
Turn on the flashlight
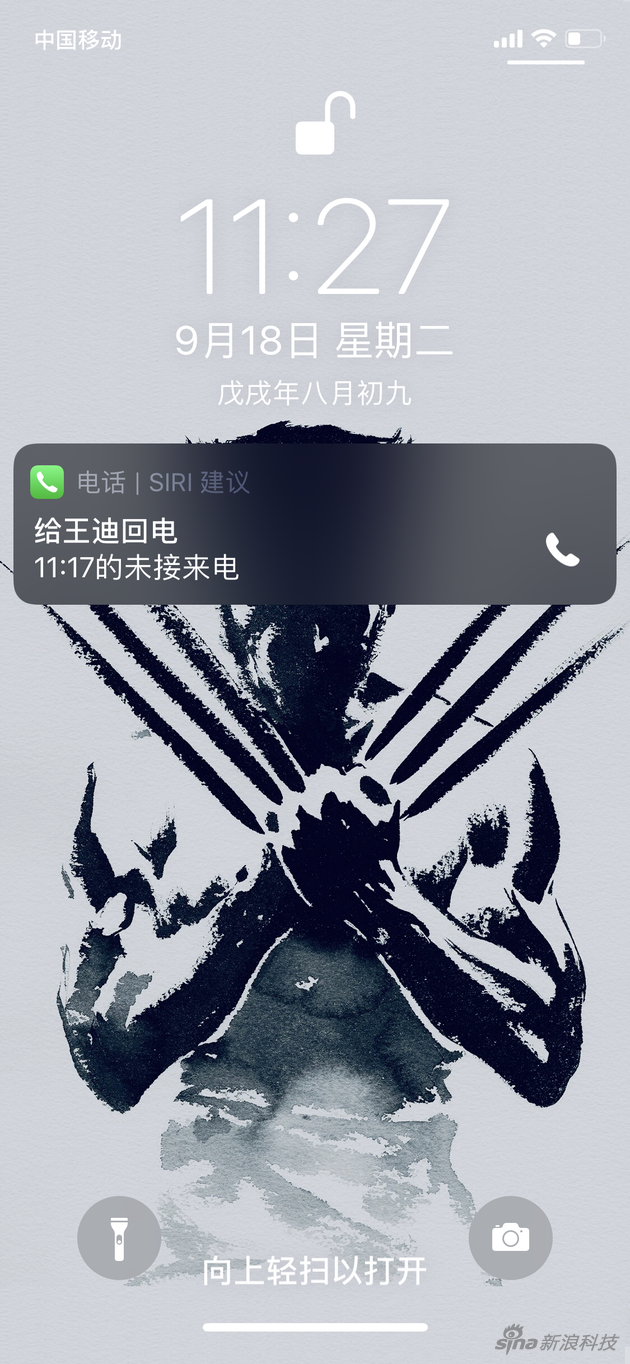click(119, 1238)
